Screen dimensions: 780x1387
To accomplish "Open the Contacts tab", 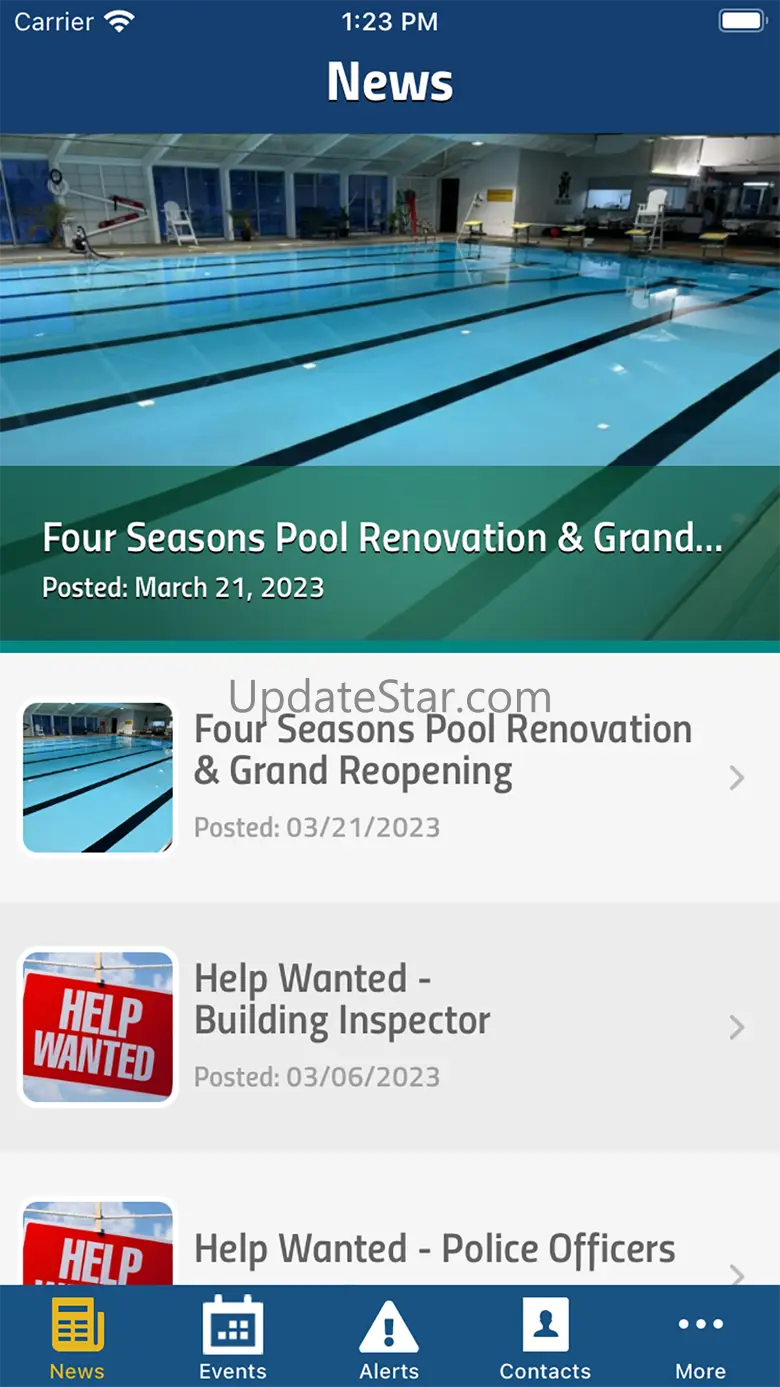I will (545, 1338).
